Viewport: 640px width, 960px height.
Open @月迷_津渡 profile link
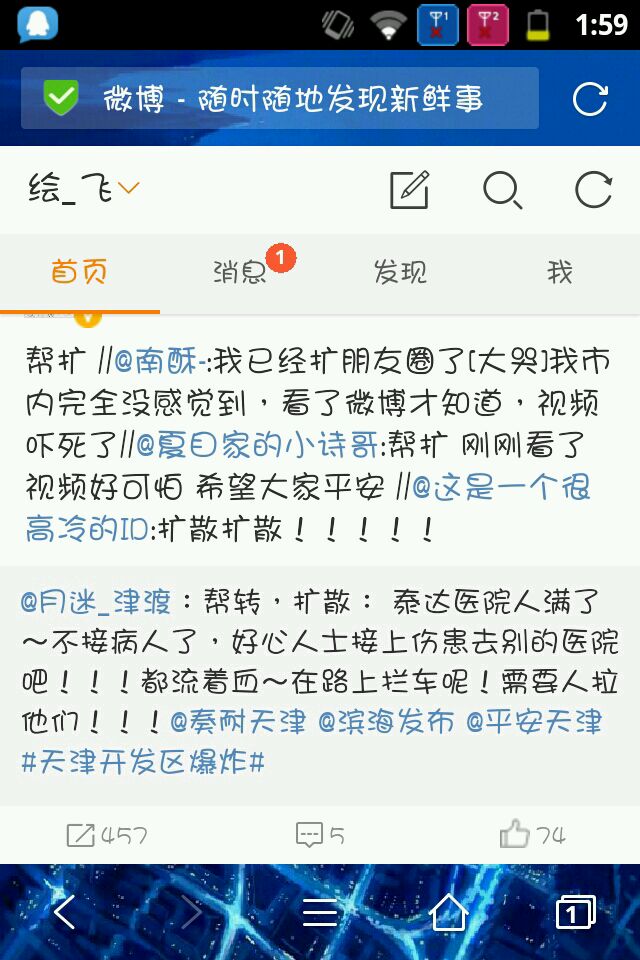point(96,603)
